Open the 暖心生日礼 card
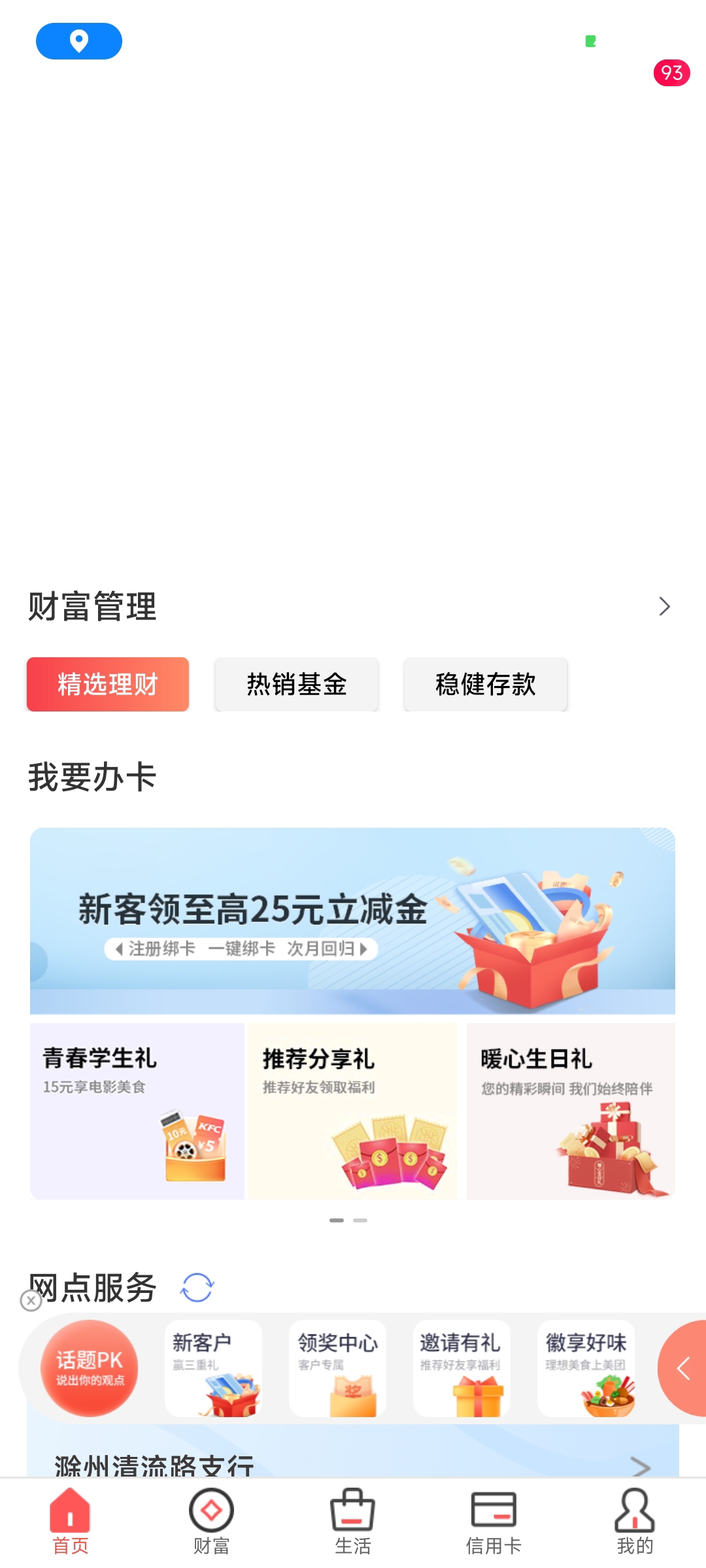Image resolution: width=706 pixels, height=1568 pixels. (570, 1111)
